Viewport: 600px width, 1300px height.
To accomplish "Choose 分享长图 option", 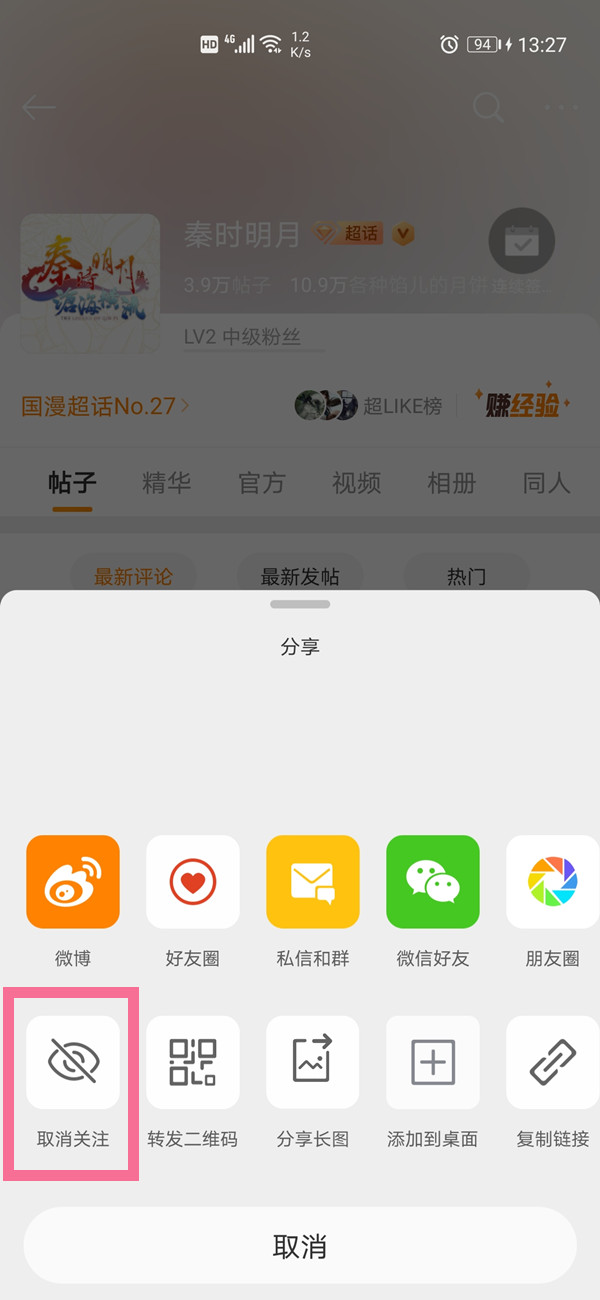I will [x=313, y=1062].
